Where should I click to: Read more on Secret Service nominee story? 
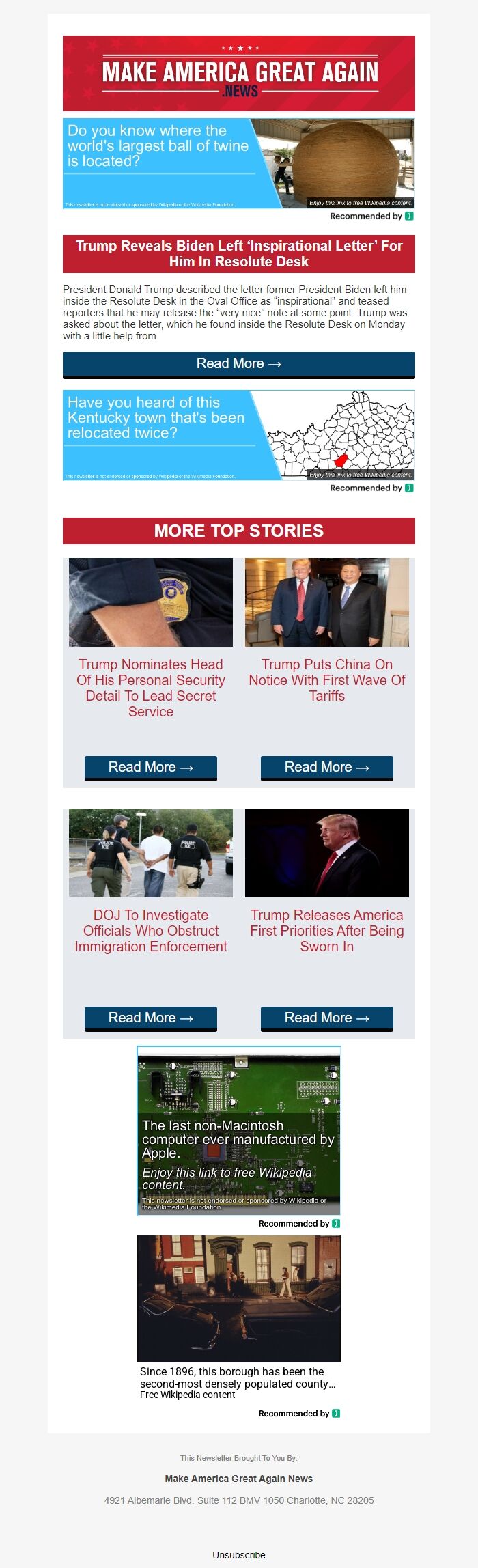coord(150,767)
